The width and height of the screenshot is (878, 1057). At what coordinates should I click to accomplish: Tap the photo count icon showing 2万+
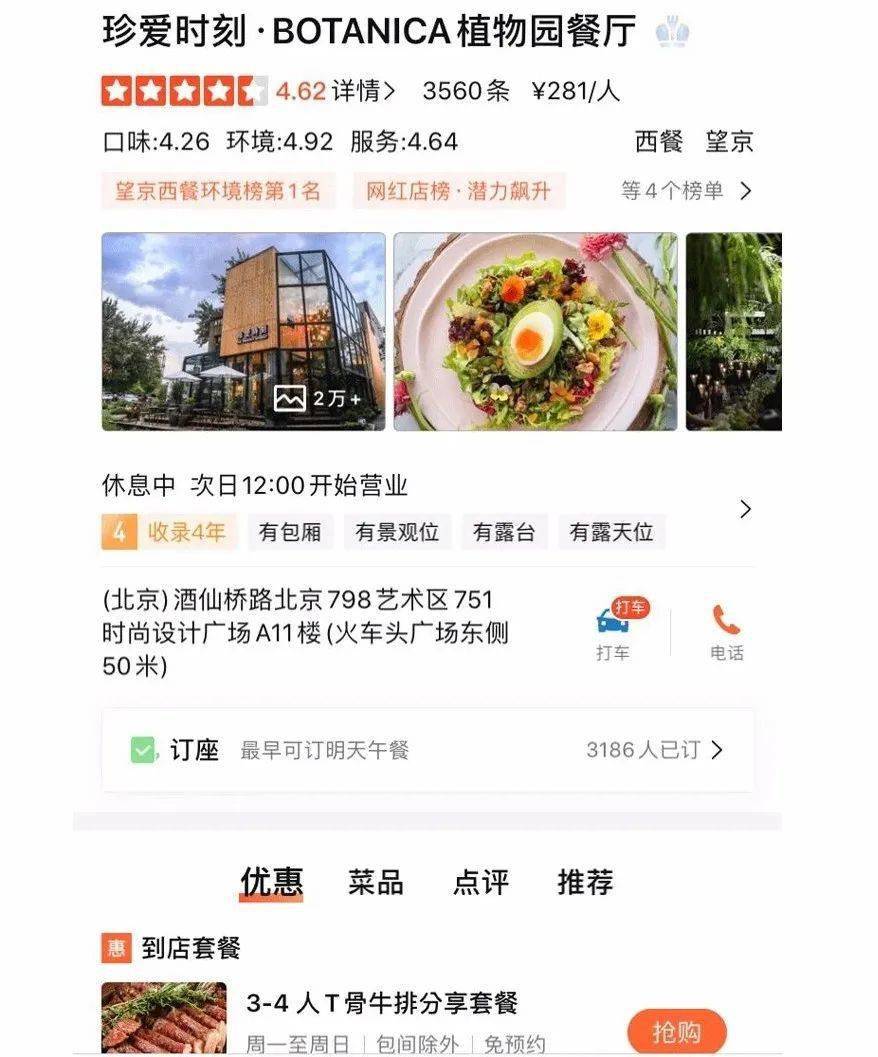click(x=291, y=398)
